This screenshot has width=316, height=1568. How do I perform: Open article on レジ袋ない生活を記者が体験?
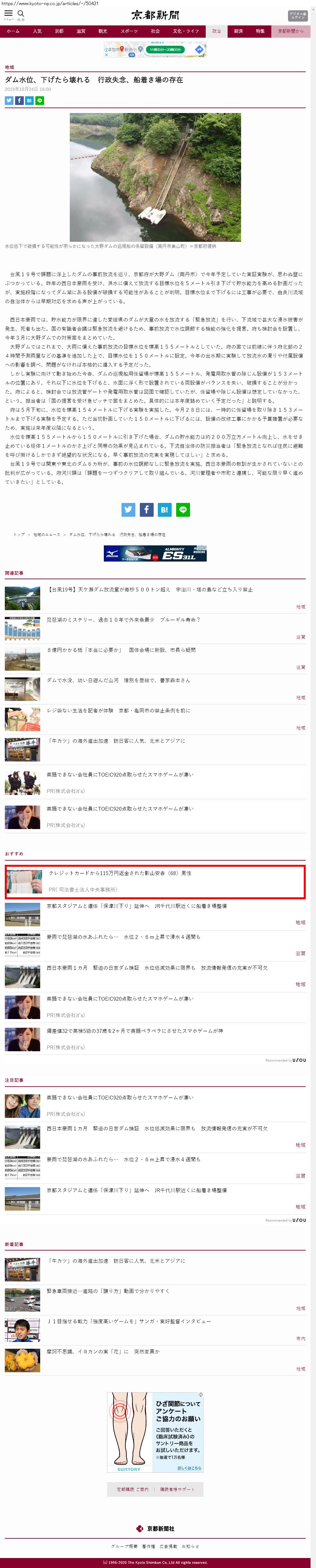click(x=119, y=710)
